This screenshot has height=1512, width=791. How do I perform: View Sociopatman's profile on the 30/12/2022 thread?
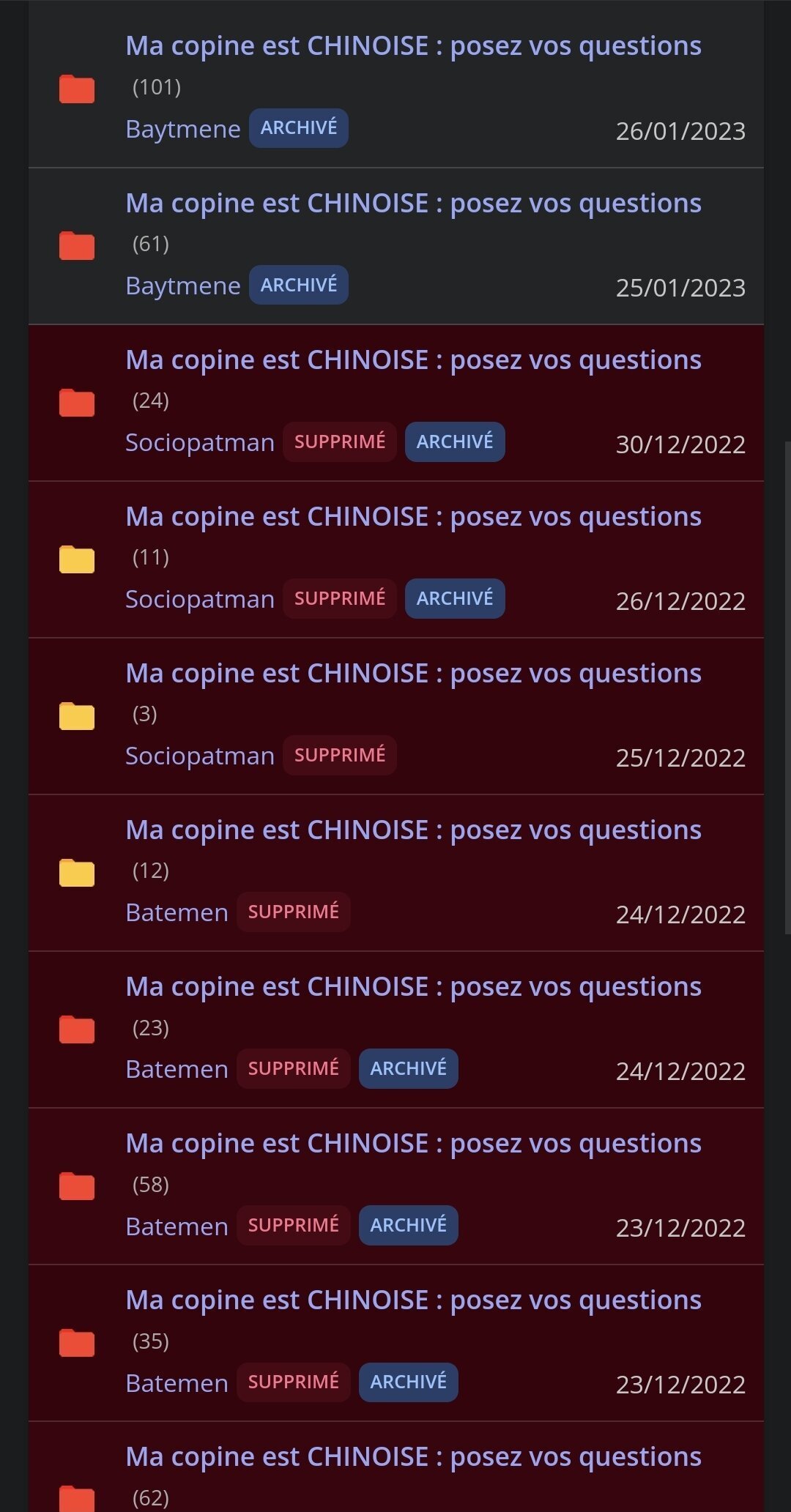pyautogui.click(x=200, y=442)
